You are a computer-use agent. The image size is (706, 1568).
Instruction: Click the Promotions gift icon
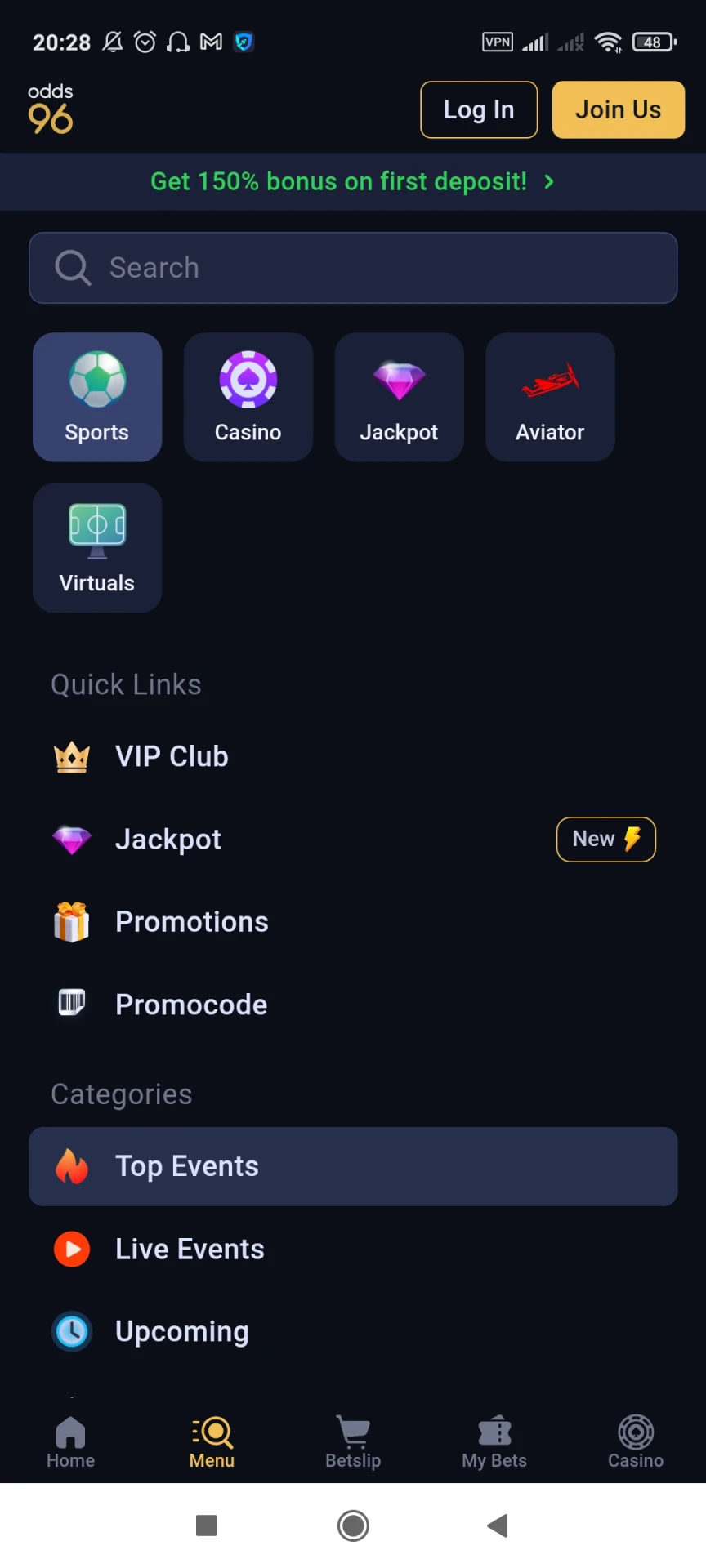point(72,921)
